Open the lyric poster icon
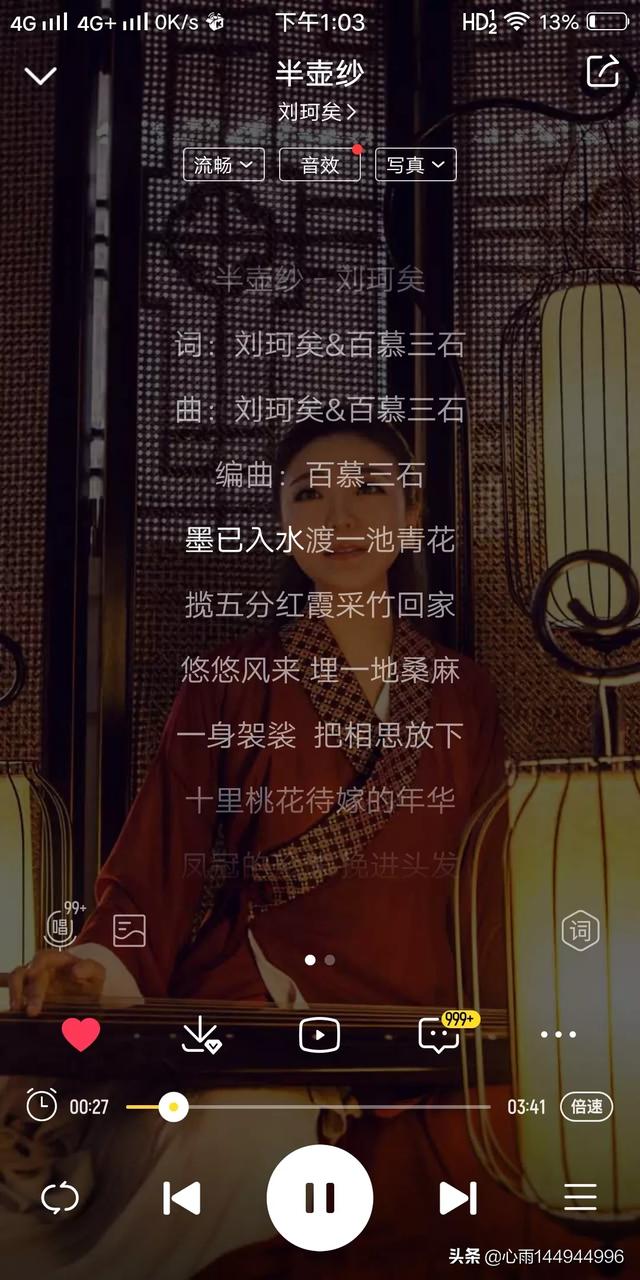 (129, 930)
